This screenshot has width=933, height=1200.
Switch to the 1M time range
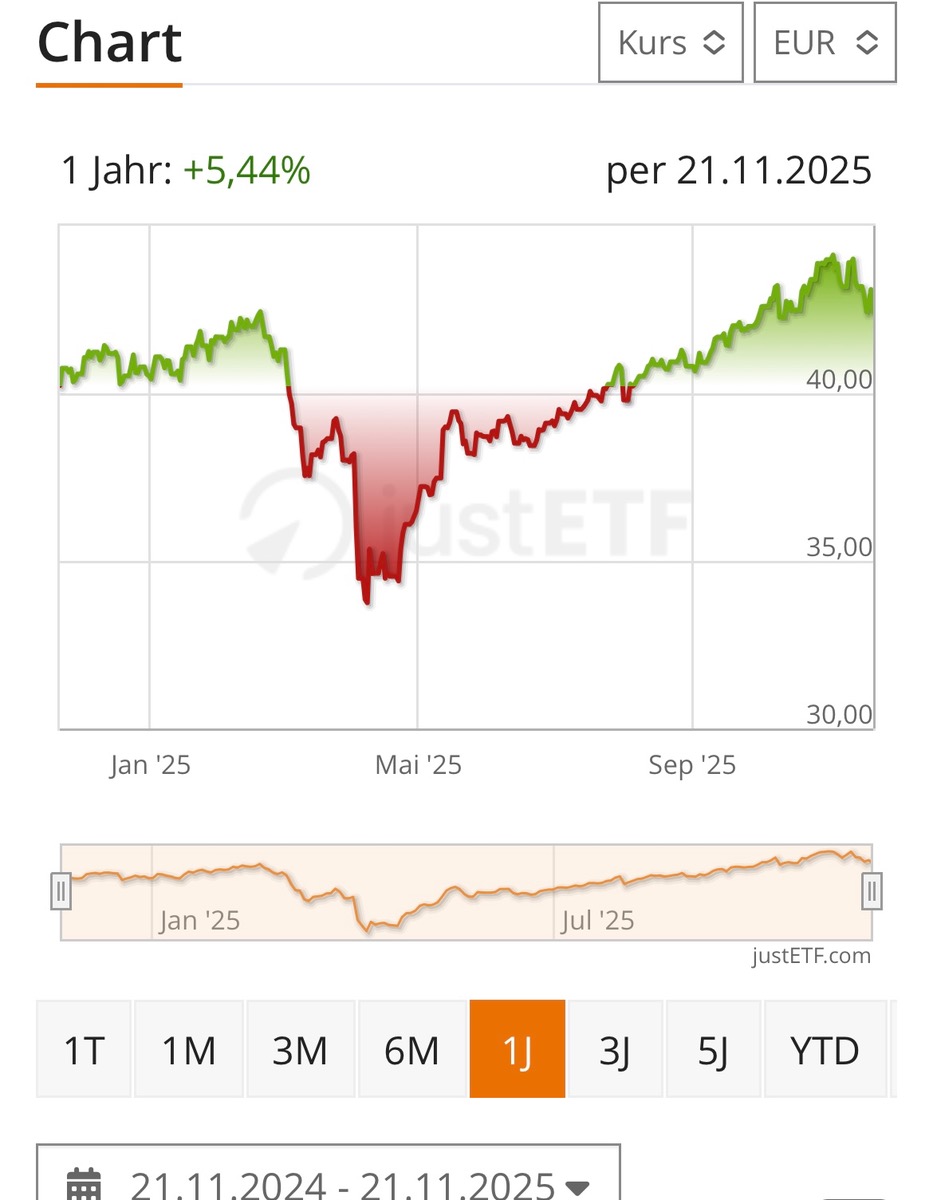[189, 1050]
